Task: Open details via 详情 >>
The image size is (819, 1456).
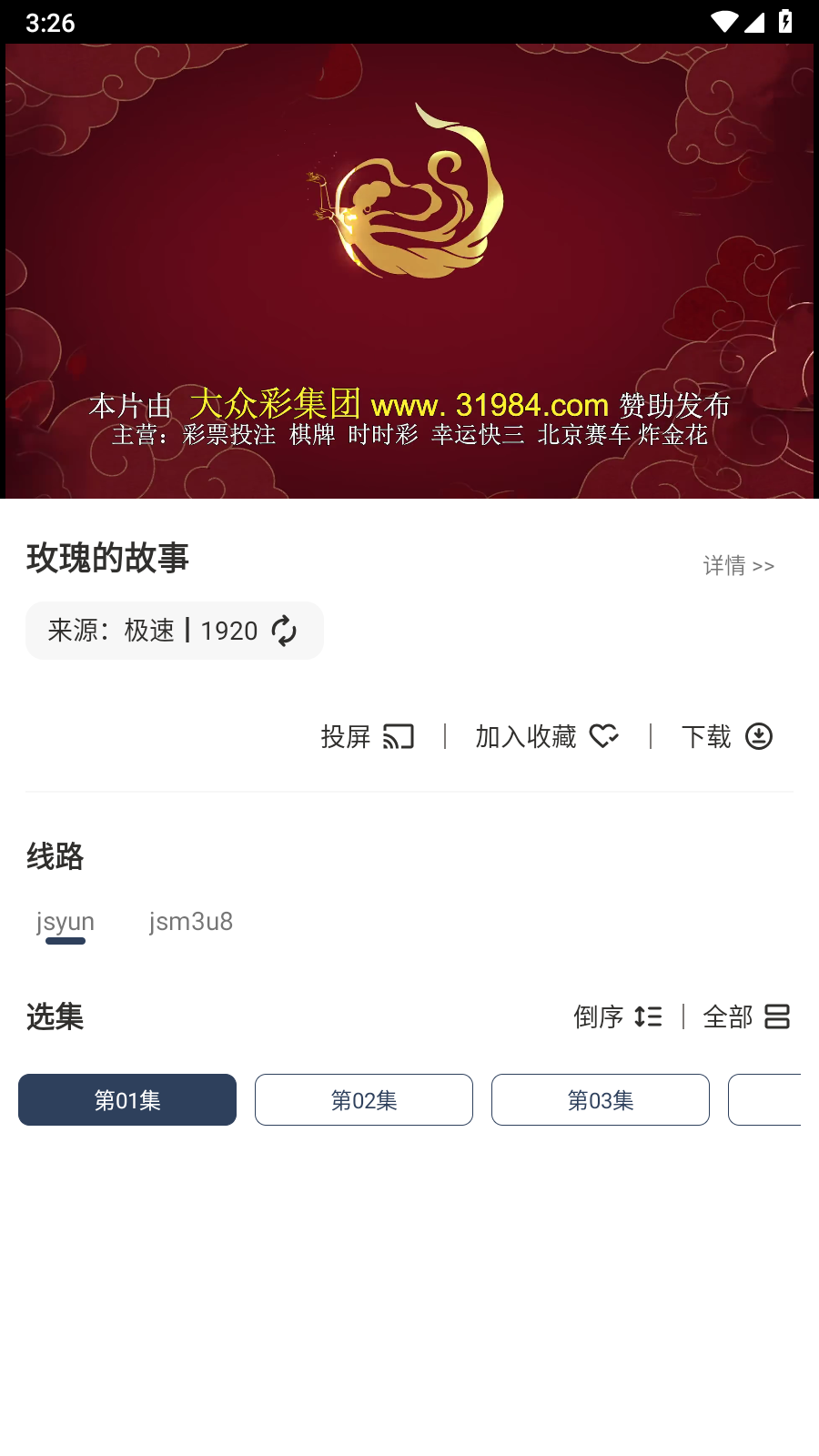Action: (x=737, y=565)
